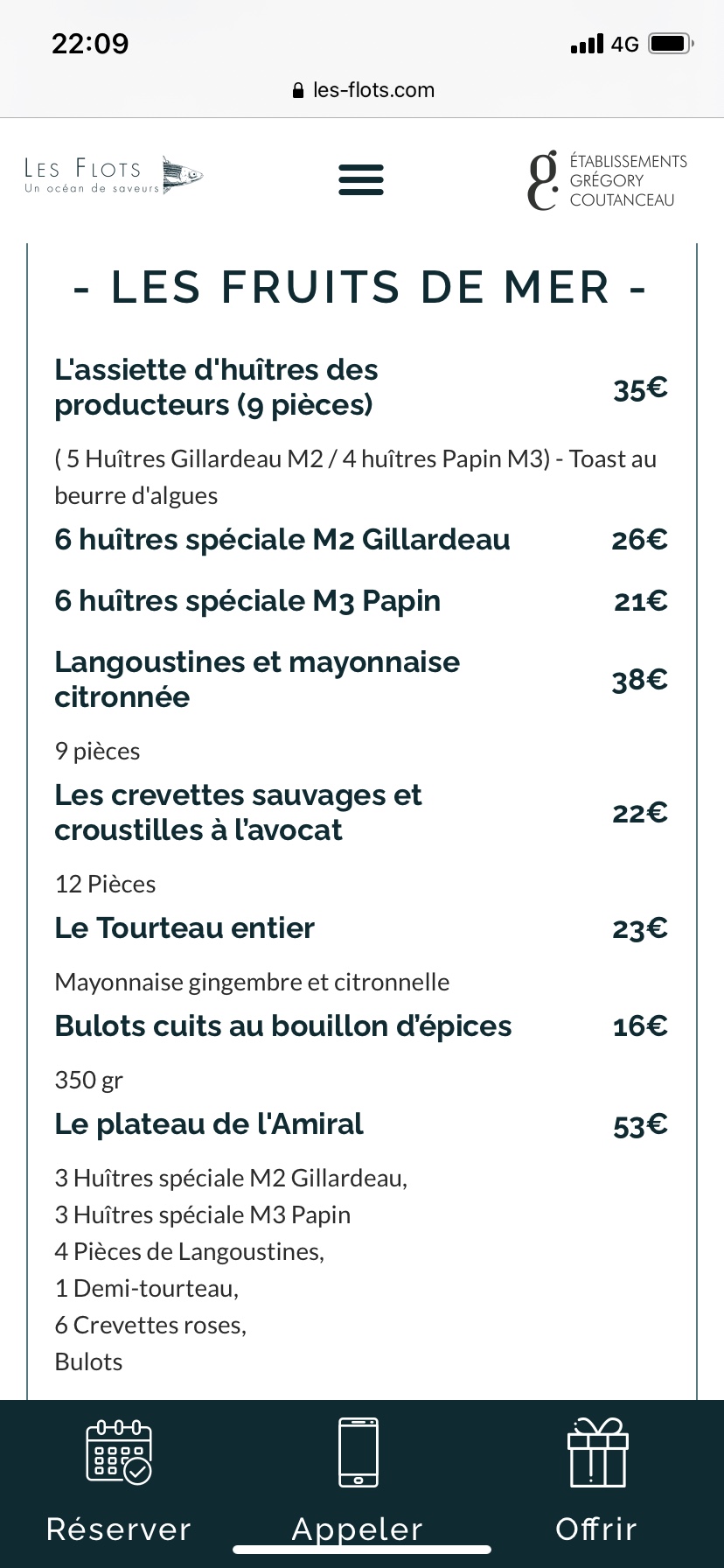Open the hamburger menu
724x1568 pixels.
361,179
